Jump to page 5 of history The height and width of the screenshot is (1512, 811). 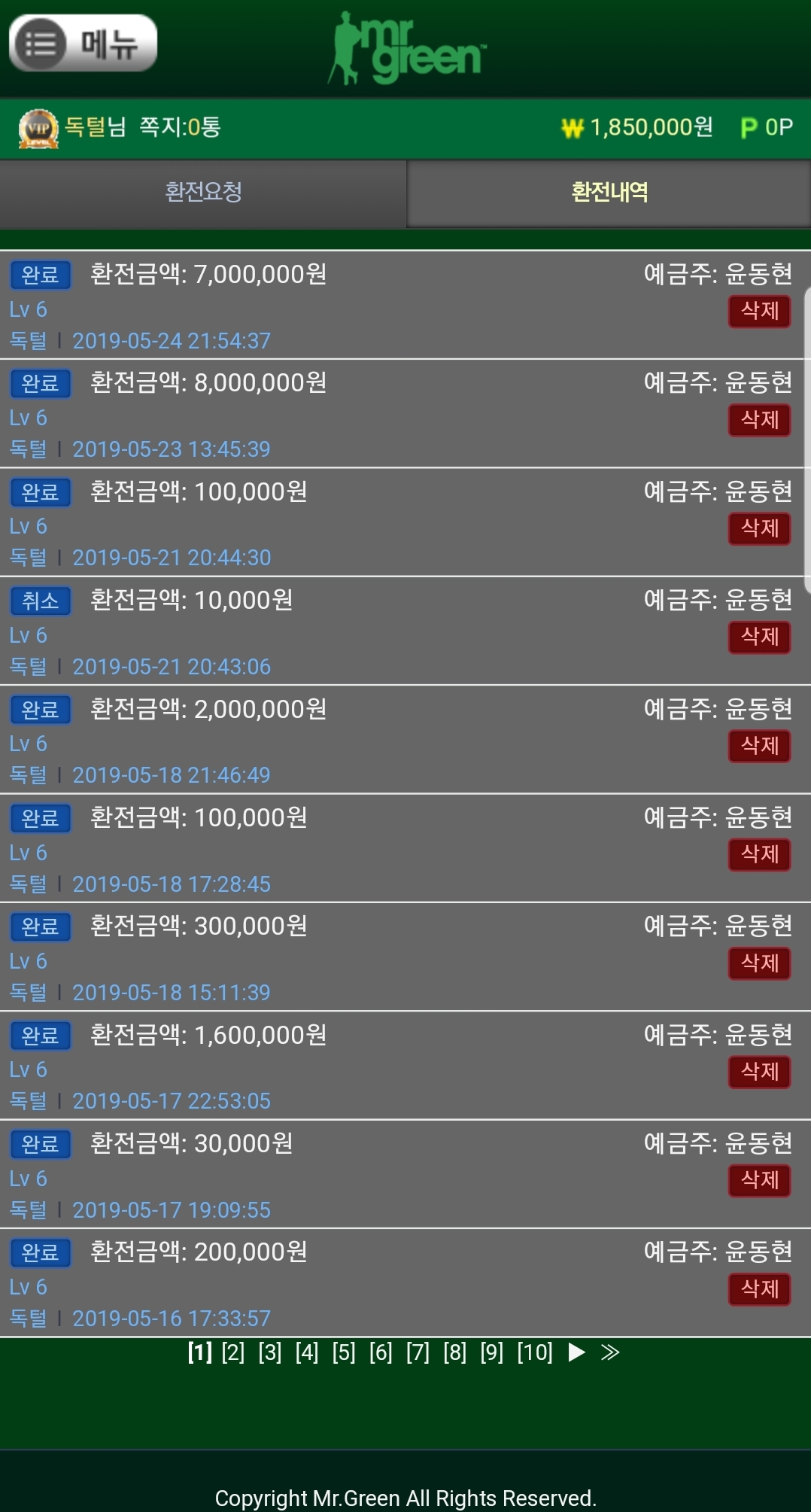click(x=344, y=1352)
